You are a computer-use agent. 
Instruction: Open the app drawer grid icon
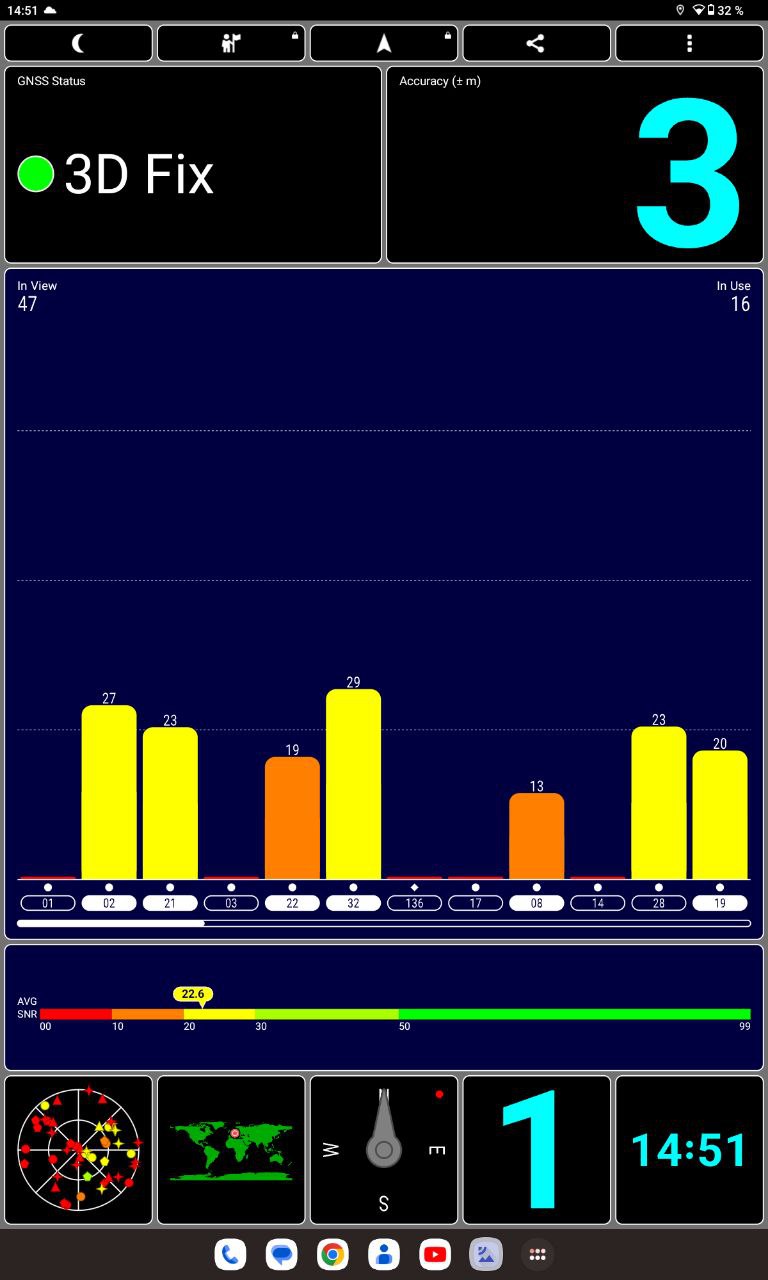537,1254
